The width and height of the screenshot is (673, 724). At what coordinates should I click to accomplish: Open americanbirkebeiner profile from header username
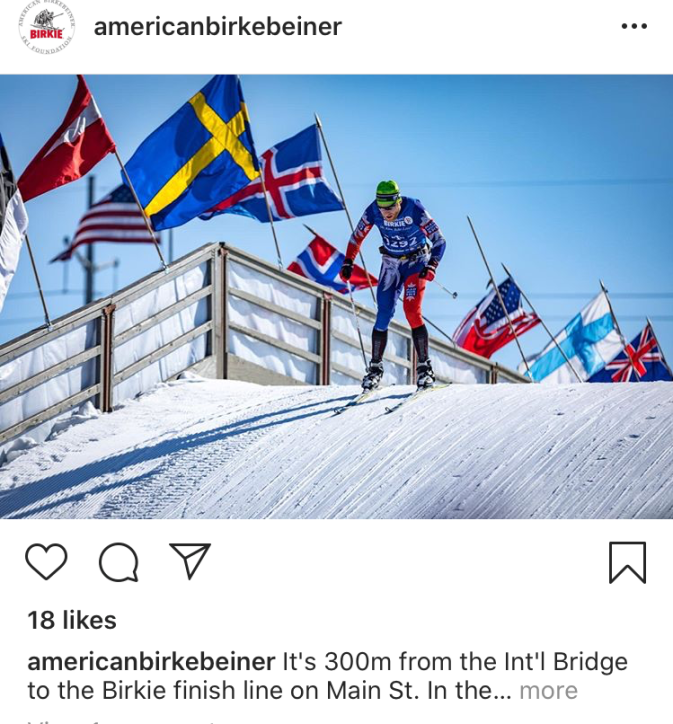(x=217, y=27)
